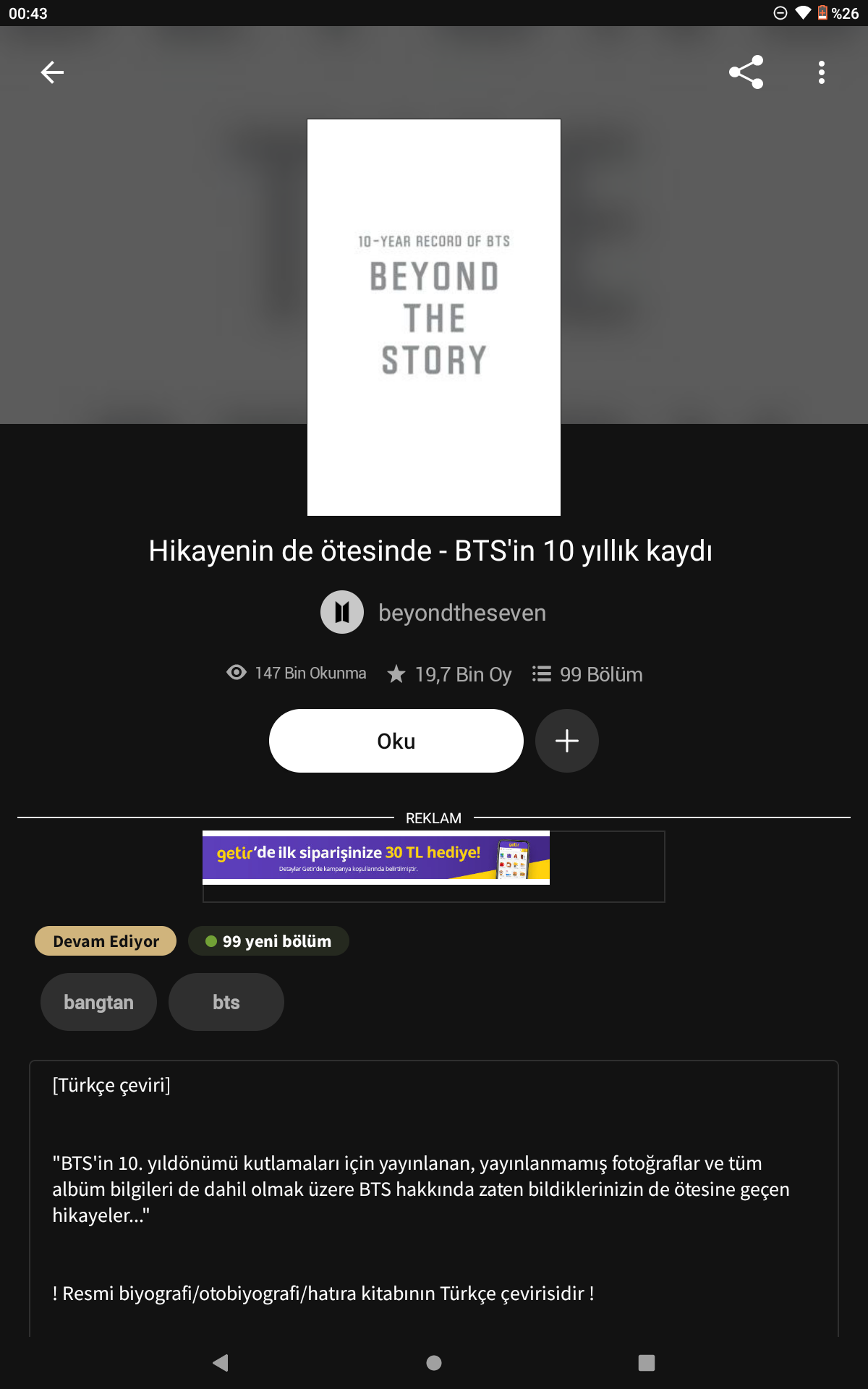This screenshot has height=1389, width=868.
Task: Select the bangtan tag
Action: [98, 1002]
